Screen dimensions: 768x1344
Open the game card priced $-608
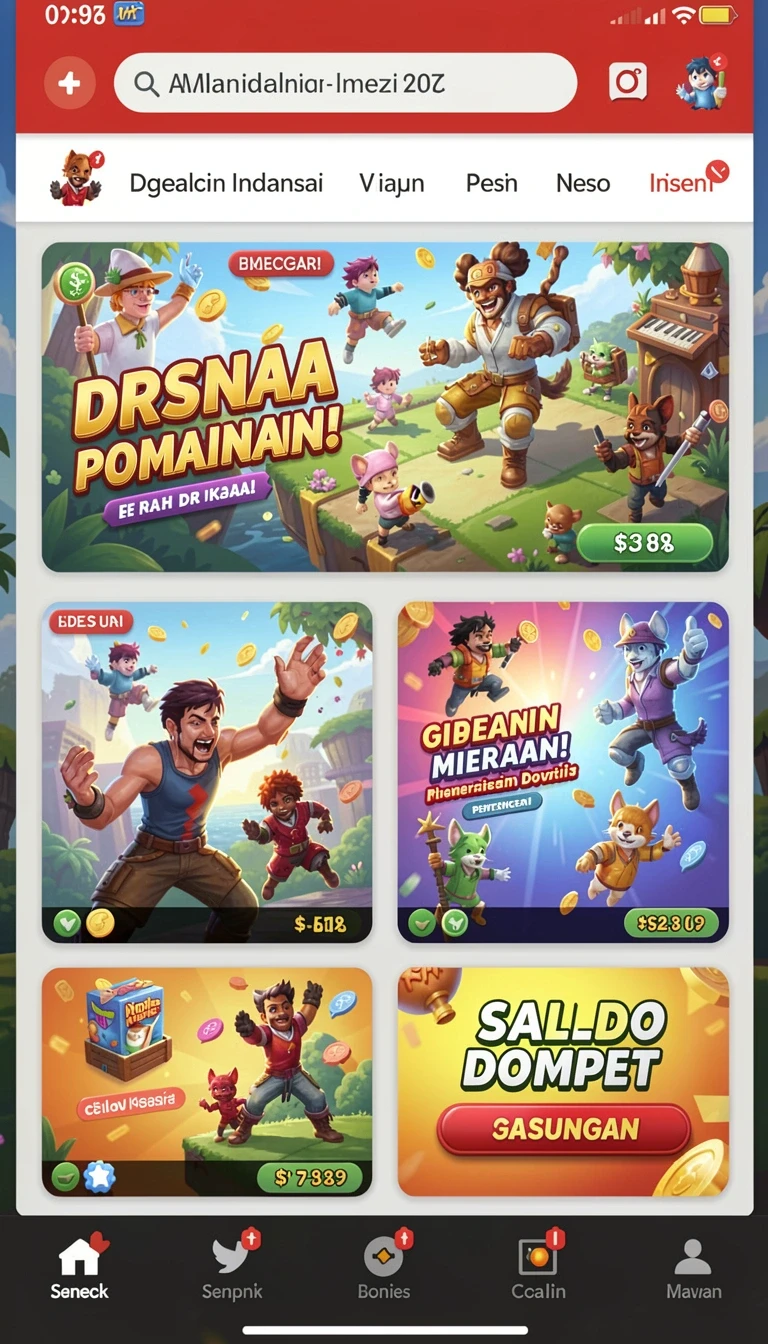[x=207, y=772]
